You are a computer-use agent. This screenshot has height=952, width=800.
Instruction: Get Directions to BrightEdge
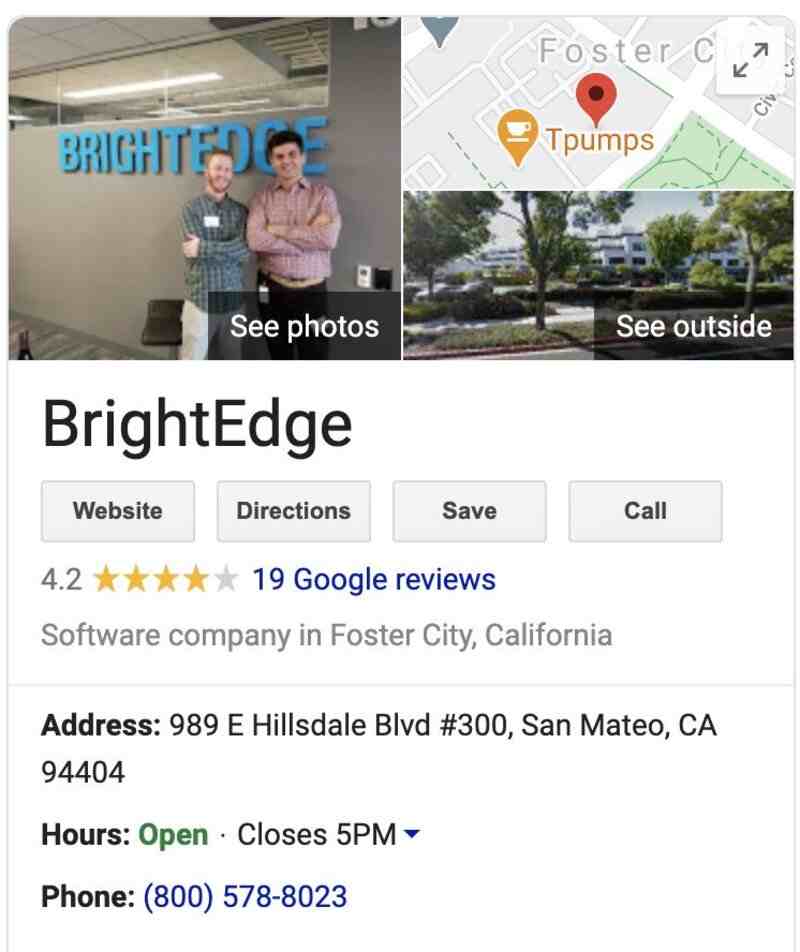293,511
